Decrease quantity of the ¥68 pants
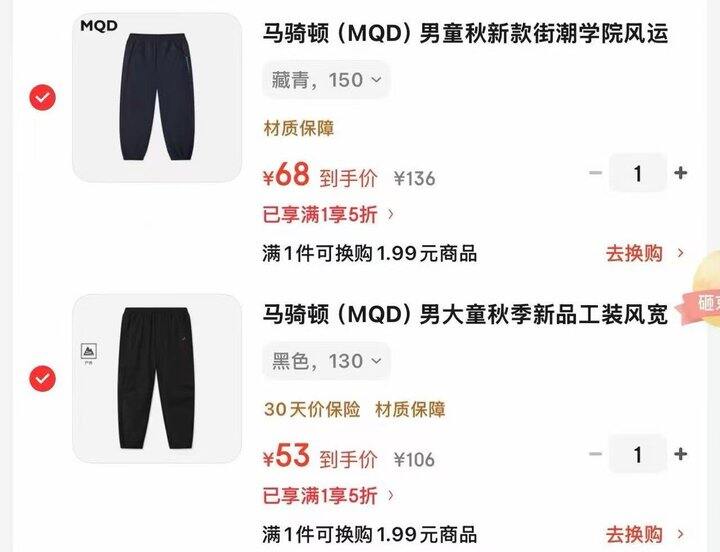Image resolution: width=720 pixels, height=552 pixels. (596, 173)
